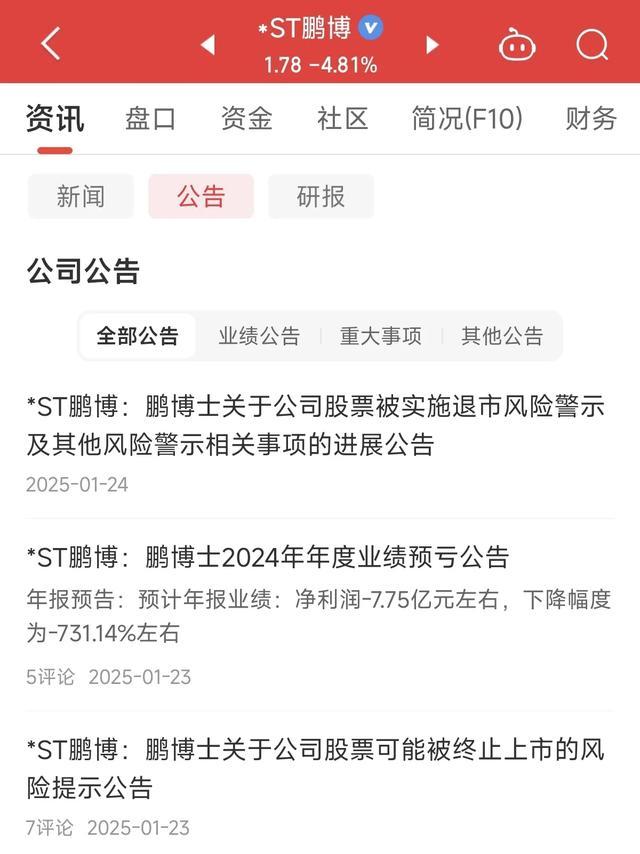This screenshot has height=854, width=640.
Task: Select the 简况(F10) tab
Action: 467,119
